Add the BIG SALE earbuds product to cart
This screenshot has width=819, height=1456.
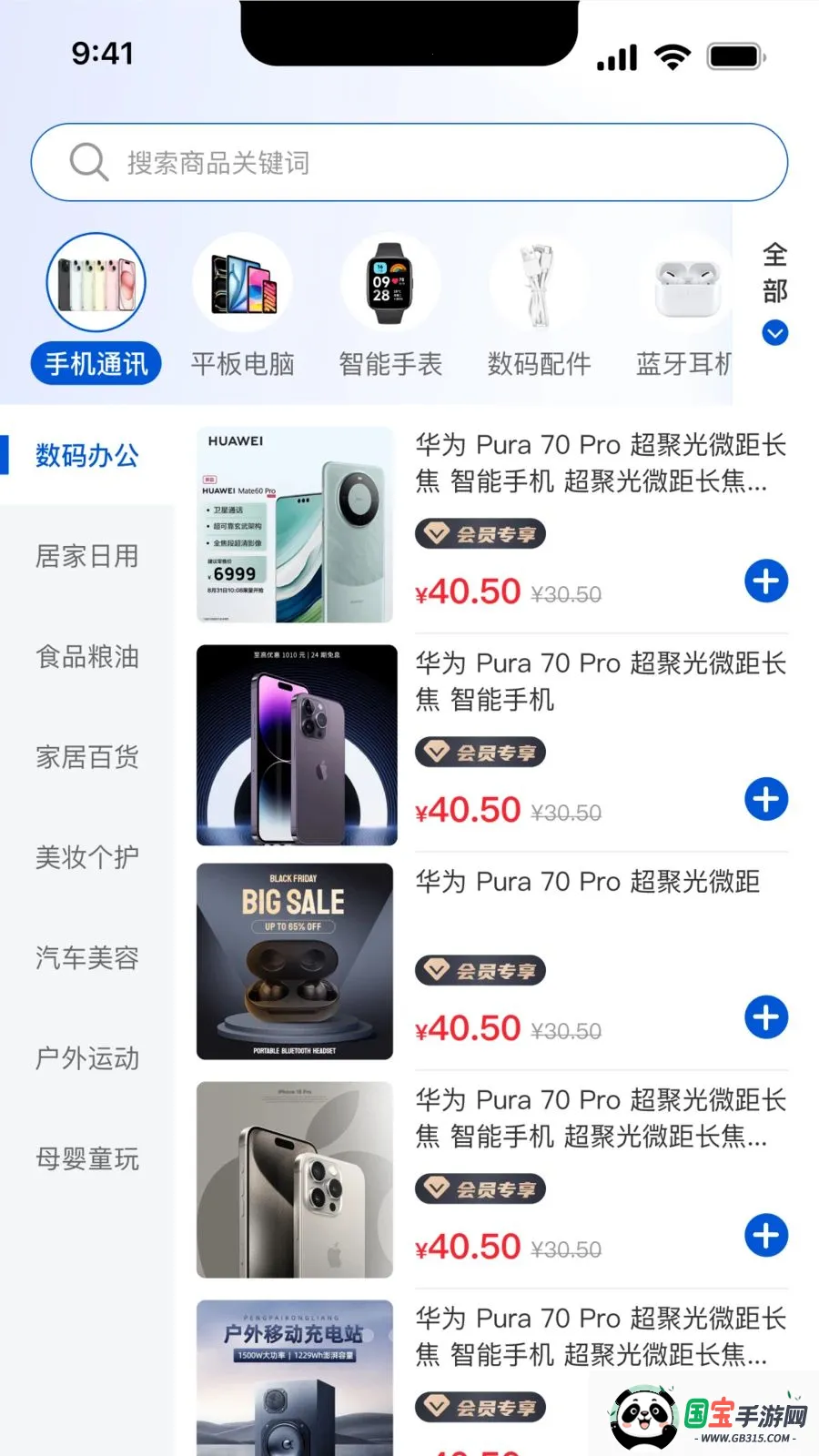tap(766, 1017)
